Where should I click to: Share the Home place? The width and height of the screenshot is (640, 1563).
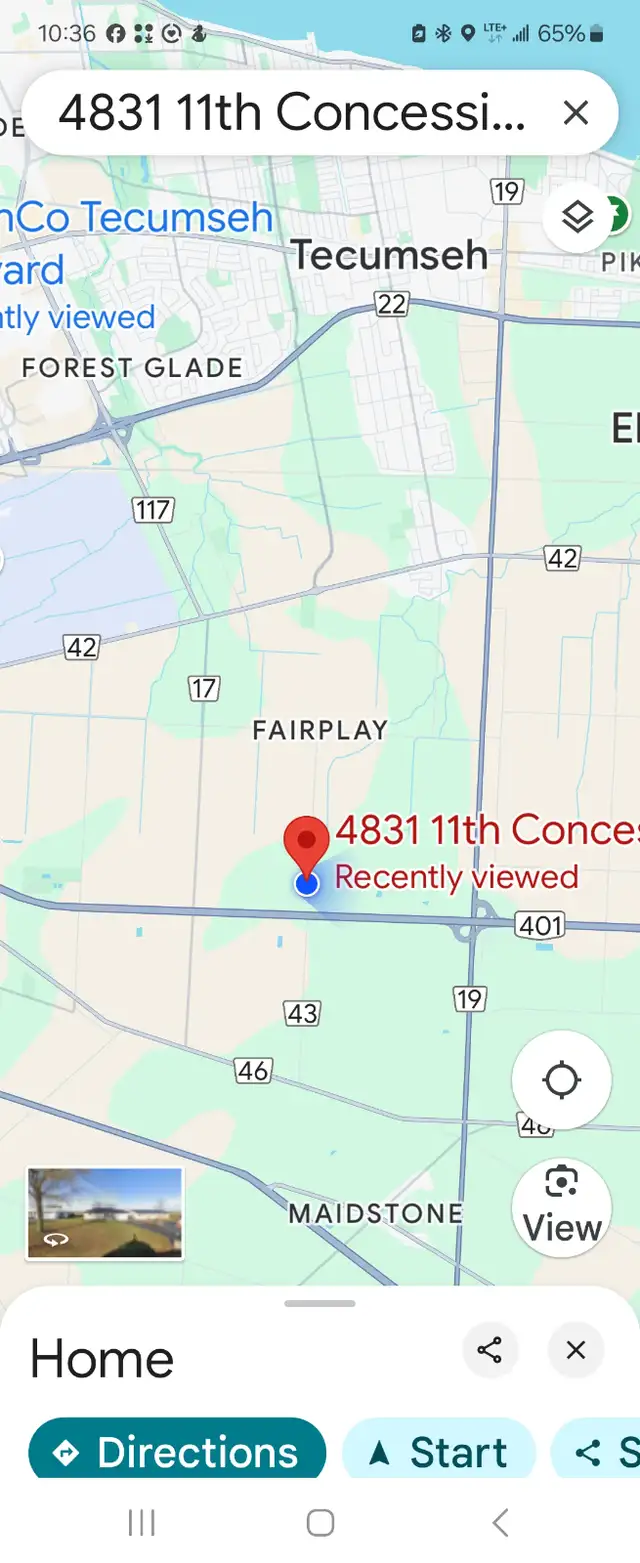pos(490,1351)
